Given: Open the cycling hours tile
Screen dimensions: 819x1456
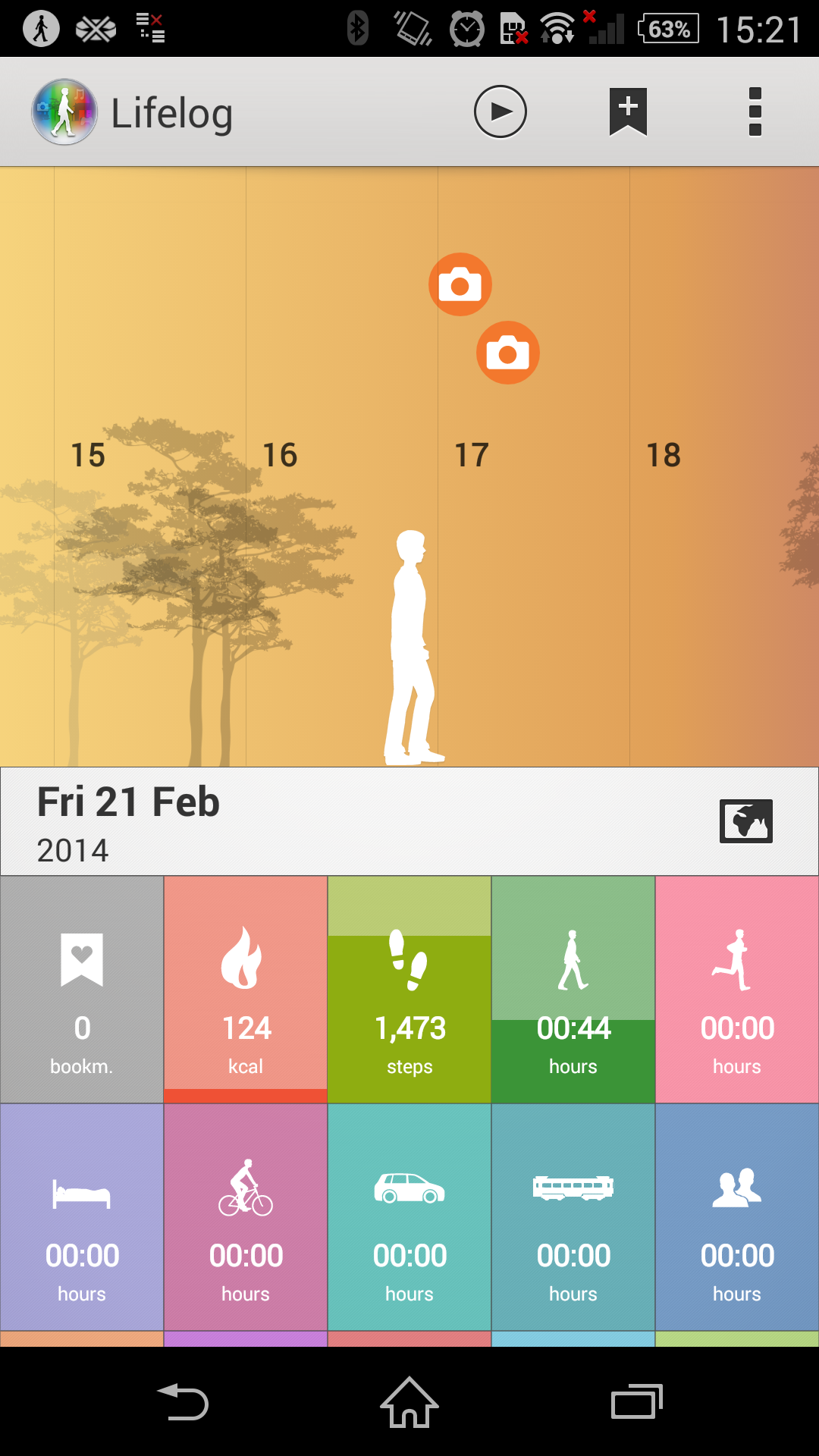Looking at the screenshot, I should (x=246, y=1217).
